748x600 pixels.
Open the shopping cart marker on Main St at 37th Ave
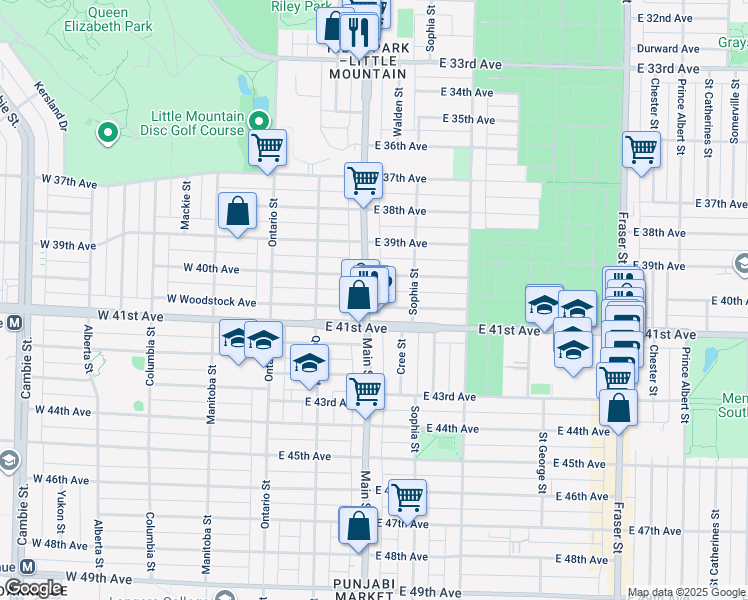[x=364, y=182]
